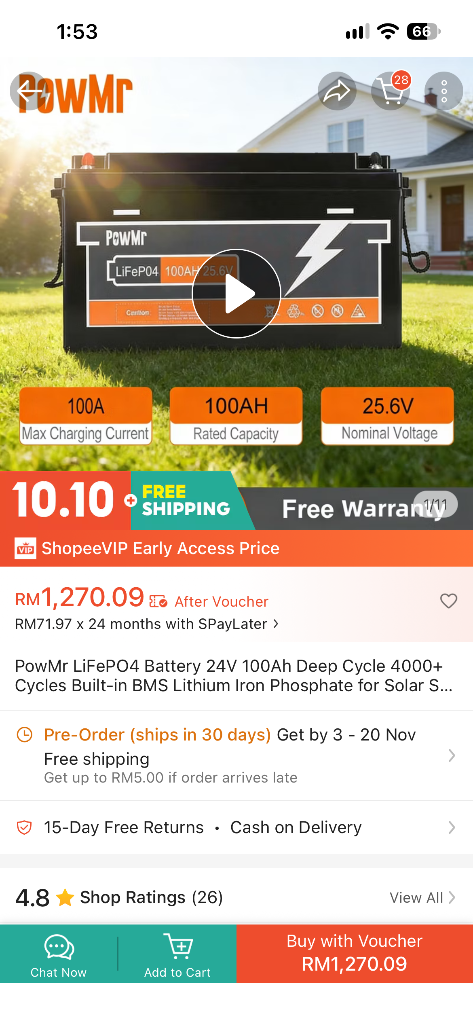Open the shopping cart

391,91
